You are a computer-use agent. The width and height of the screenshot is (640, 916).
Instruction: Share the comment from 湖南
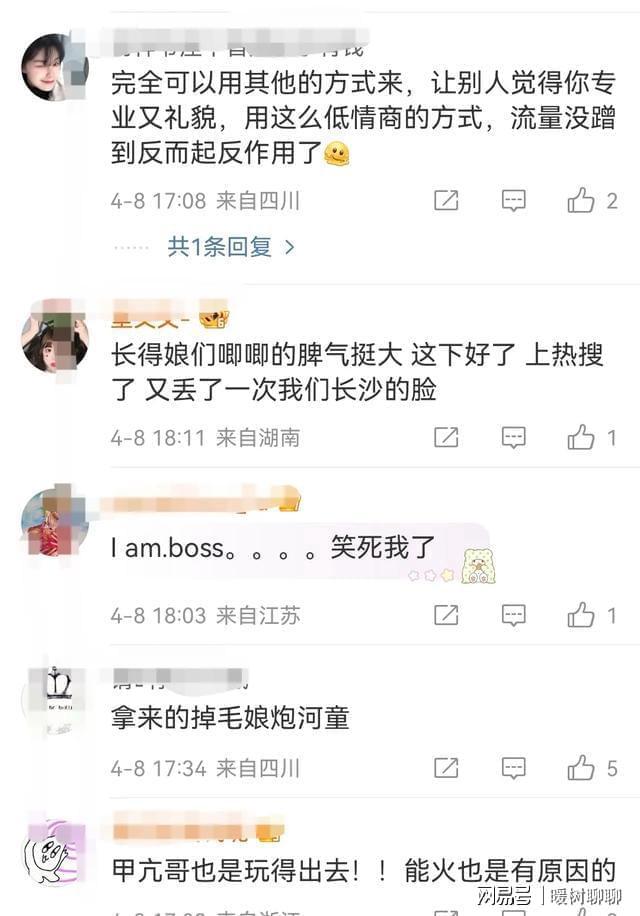446,437
